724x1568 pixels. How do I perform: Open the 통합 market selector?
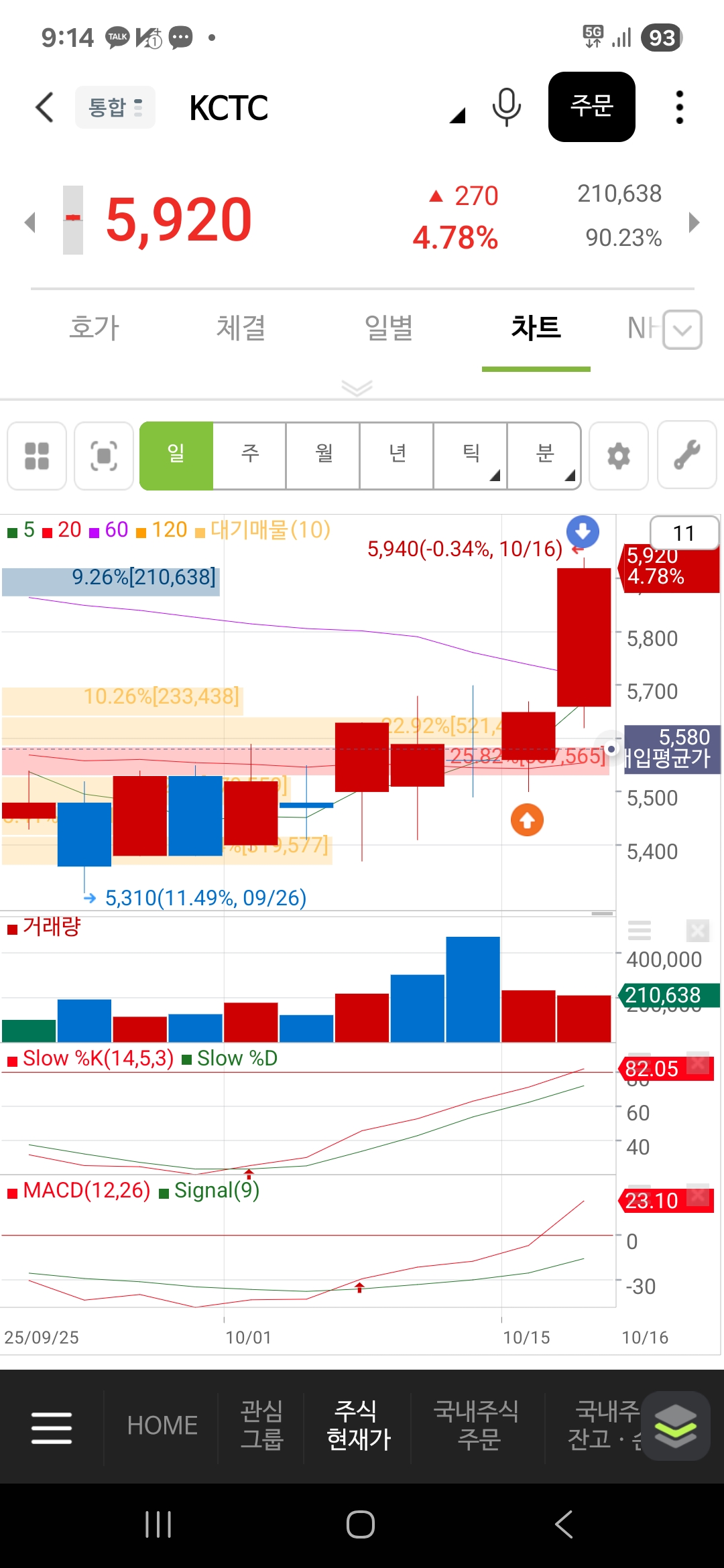115,107
